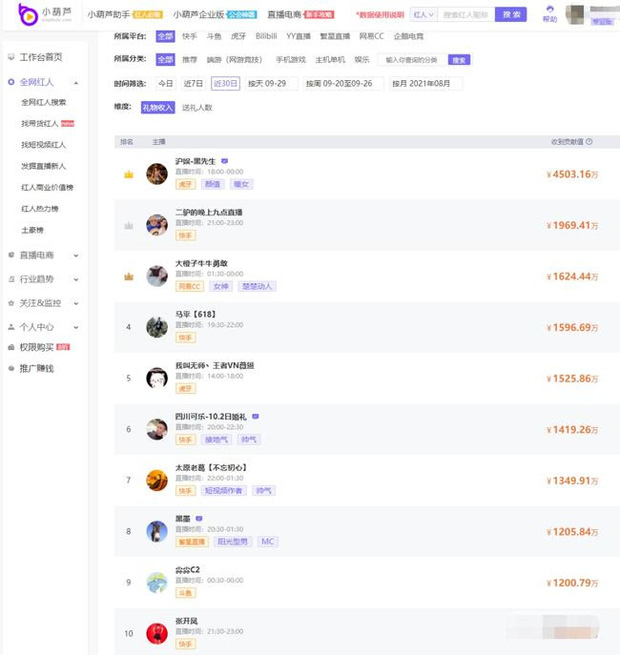The image size is (620, 655).
Task: Open the 太原老葛【不忘初心】 entry
Action: [x=210, y=467]
